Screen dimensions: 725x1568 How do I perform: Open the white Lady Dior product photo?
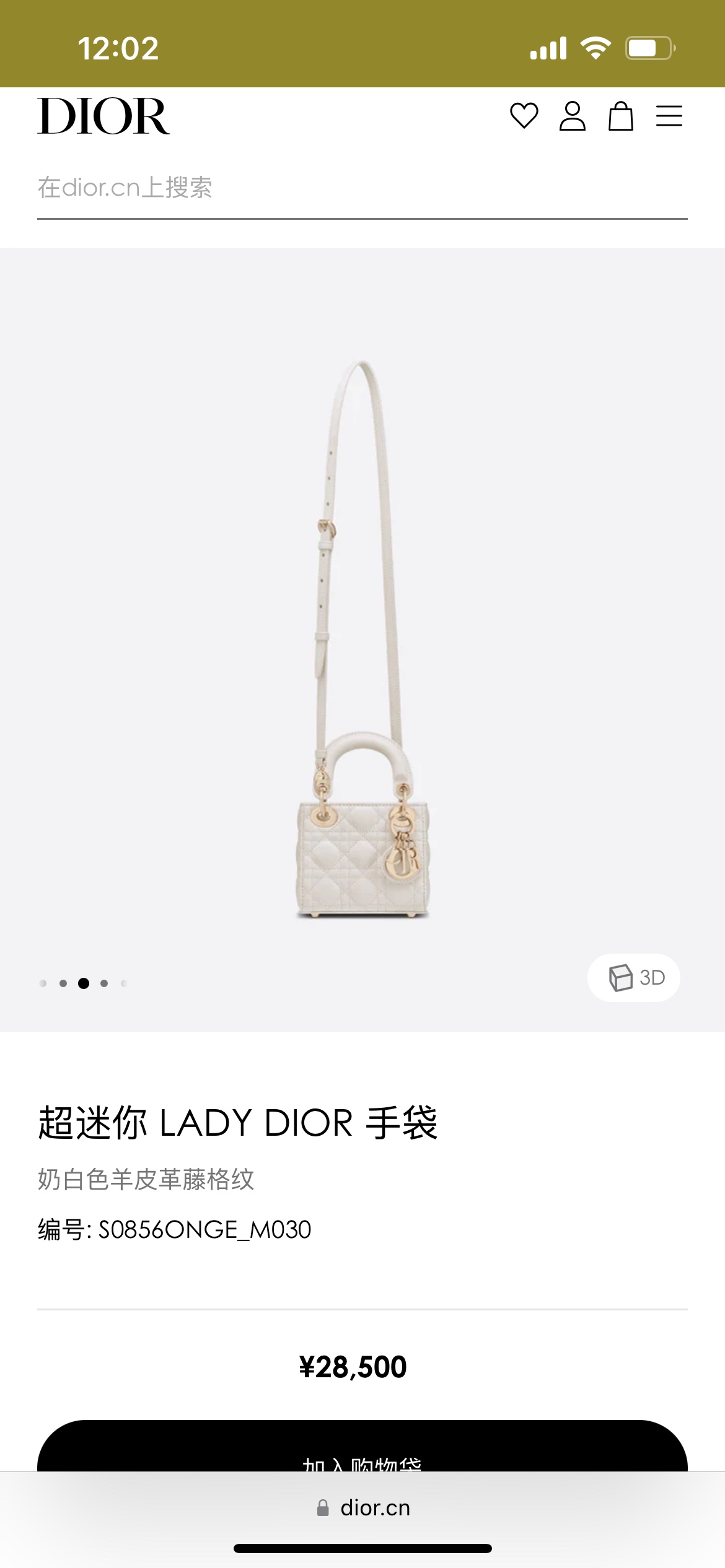pyautogui.click(x=362, y=639)
